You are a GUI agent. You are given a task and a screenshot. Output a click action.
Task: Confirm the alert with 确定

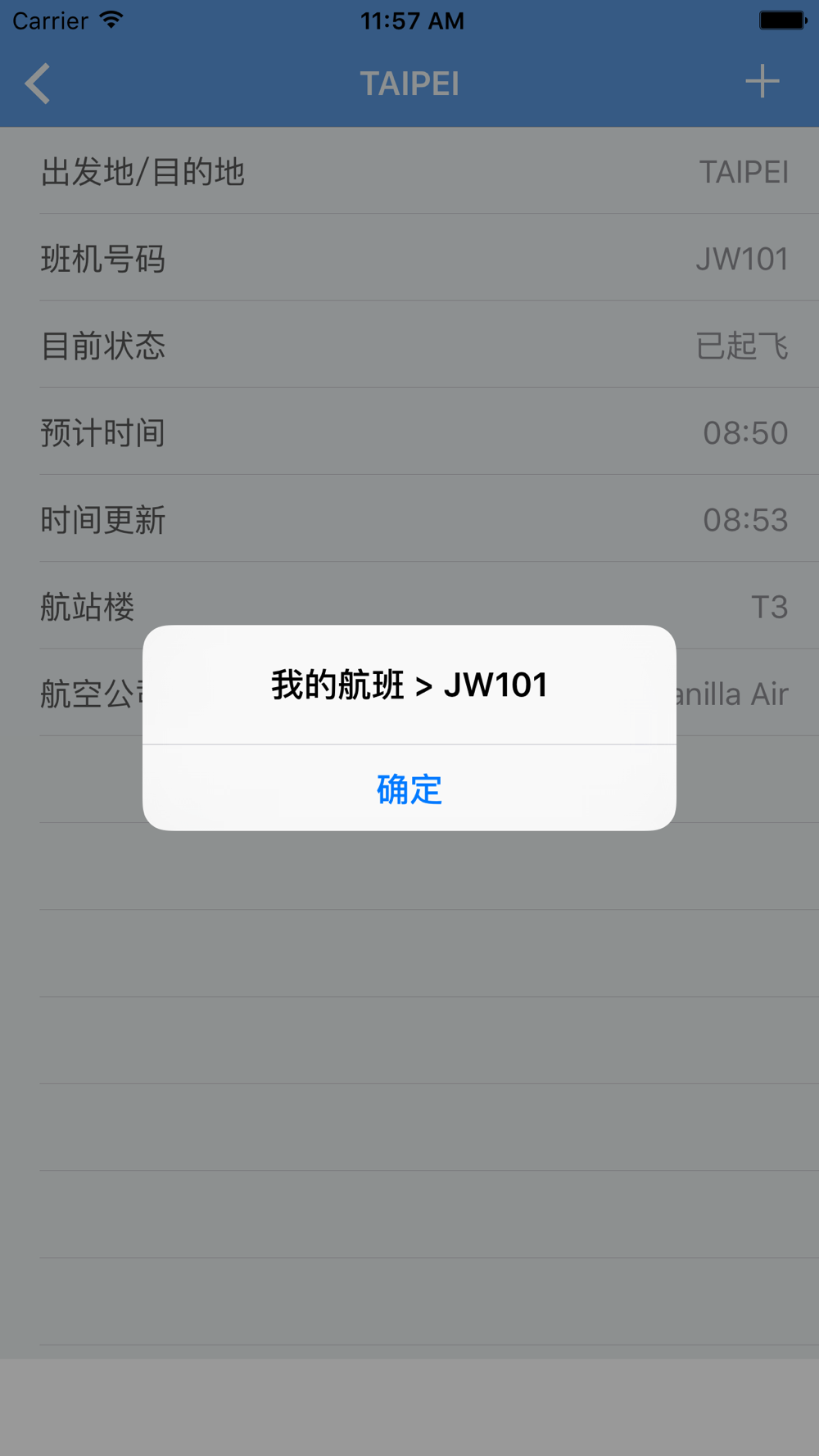(409, 789)
